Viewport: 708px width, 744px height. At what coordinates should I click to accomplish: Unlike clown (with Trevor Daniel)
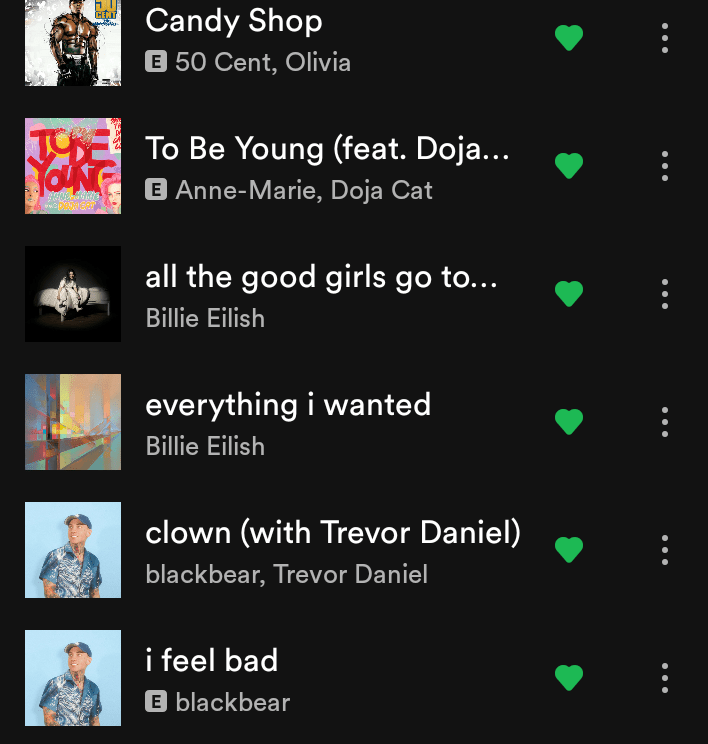pyautogui.click(x=569, y=549)
